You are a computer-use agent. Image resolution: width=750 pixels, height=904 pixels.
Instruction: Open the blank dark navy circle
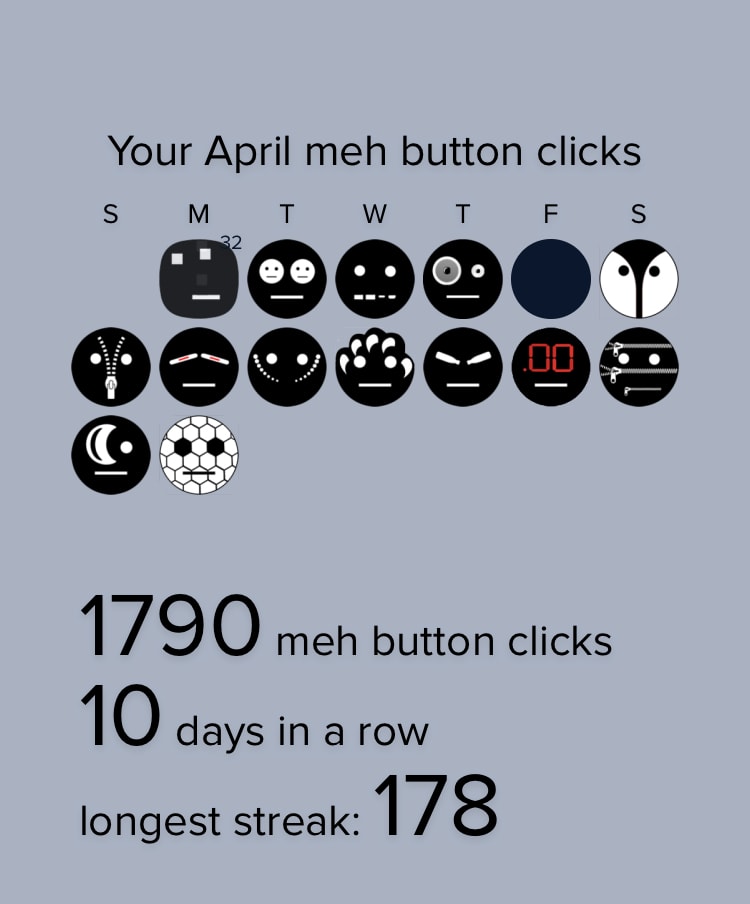point(551,279)
